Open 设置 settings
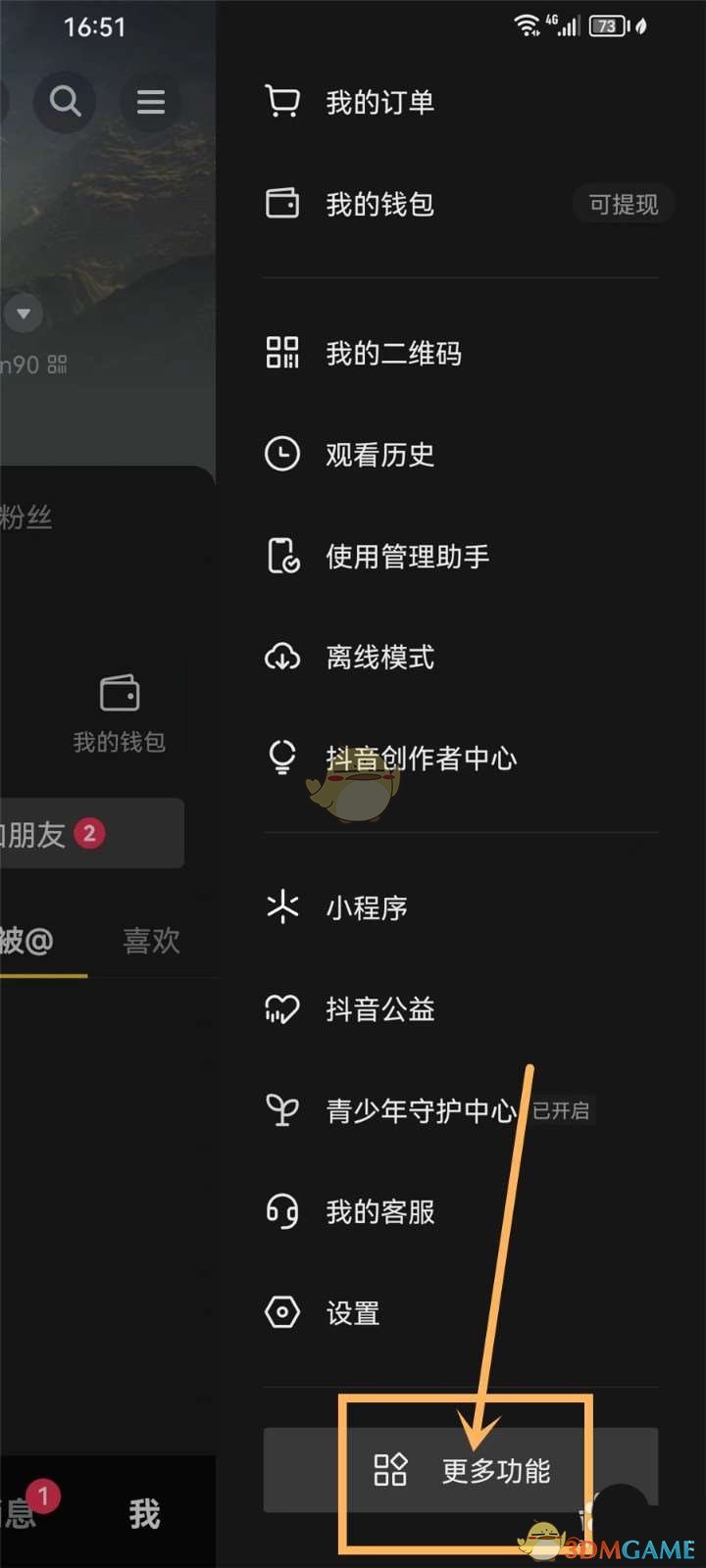Image resolution: width=706 pixels, height=1568 pixels. [x=352, y=1313]
